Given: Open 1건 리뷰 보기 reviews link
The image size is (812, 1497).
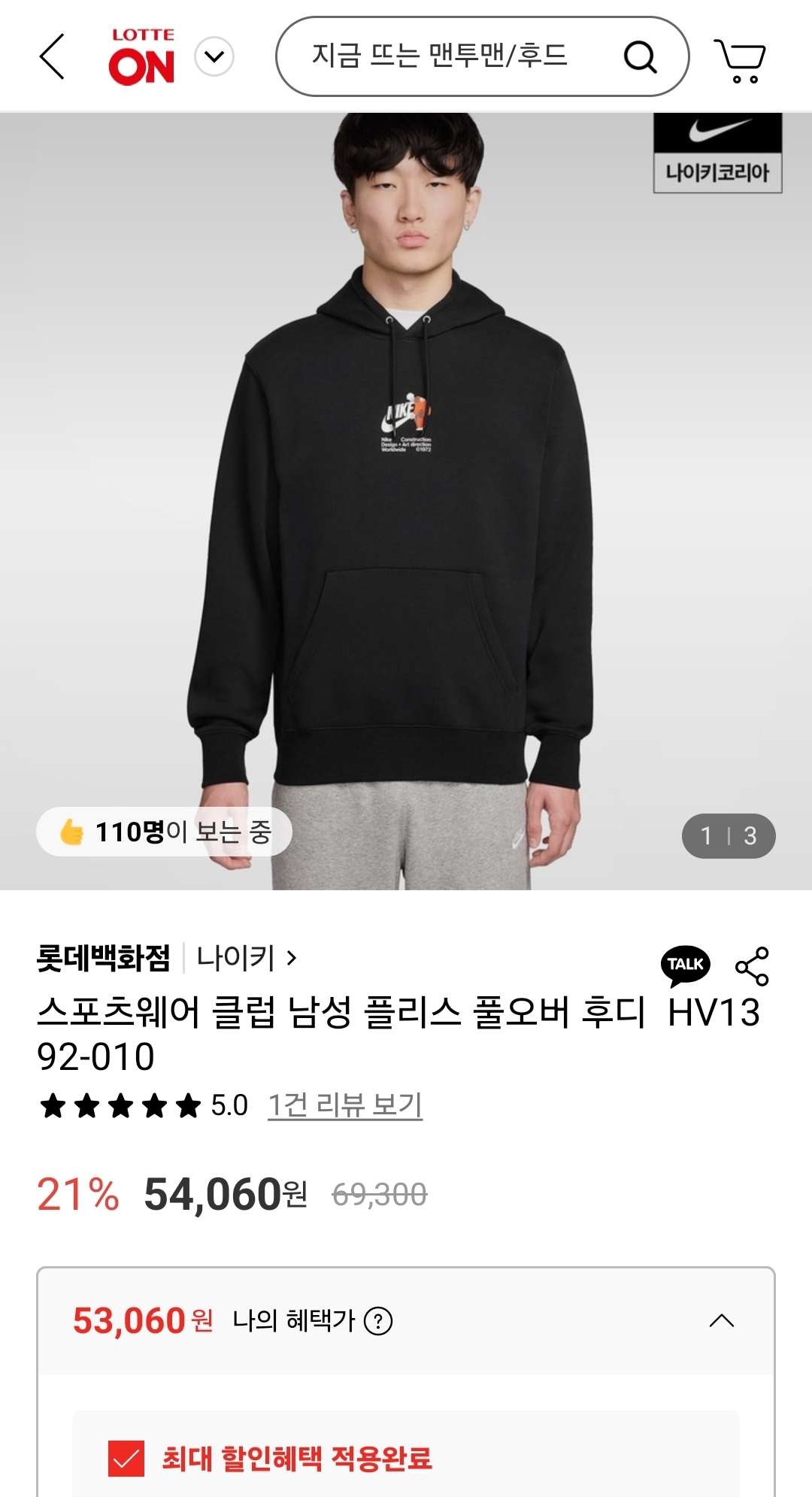Looking at the screenshot, I should pyautogui.click(x=345, y=1105).
